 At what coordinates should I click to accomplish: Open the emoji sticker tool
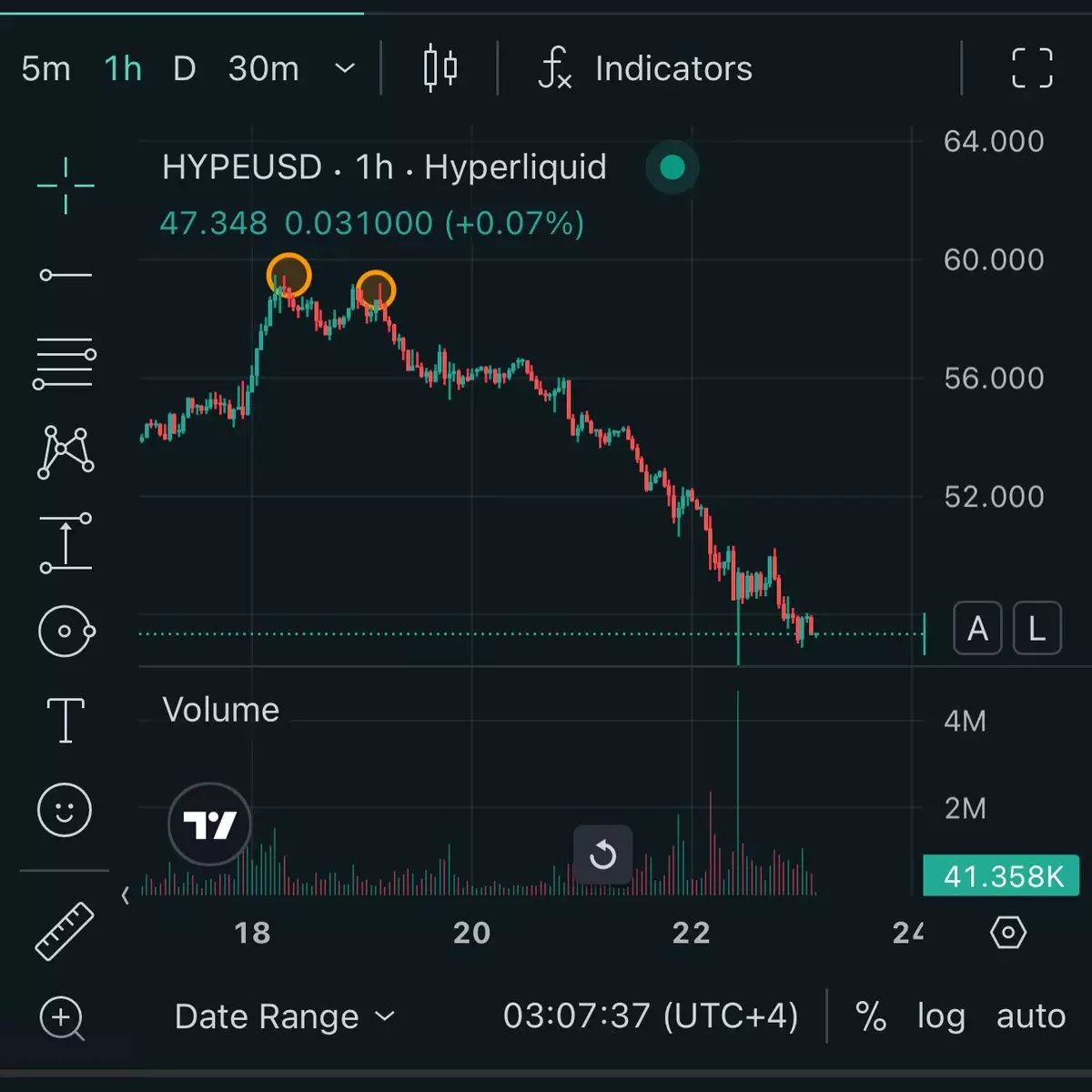pos(65,809)
